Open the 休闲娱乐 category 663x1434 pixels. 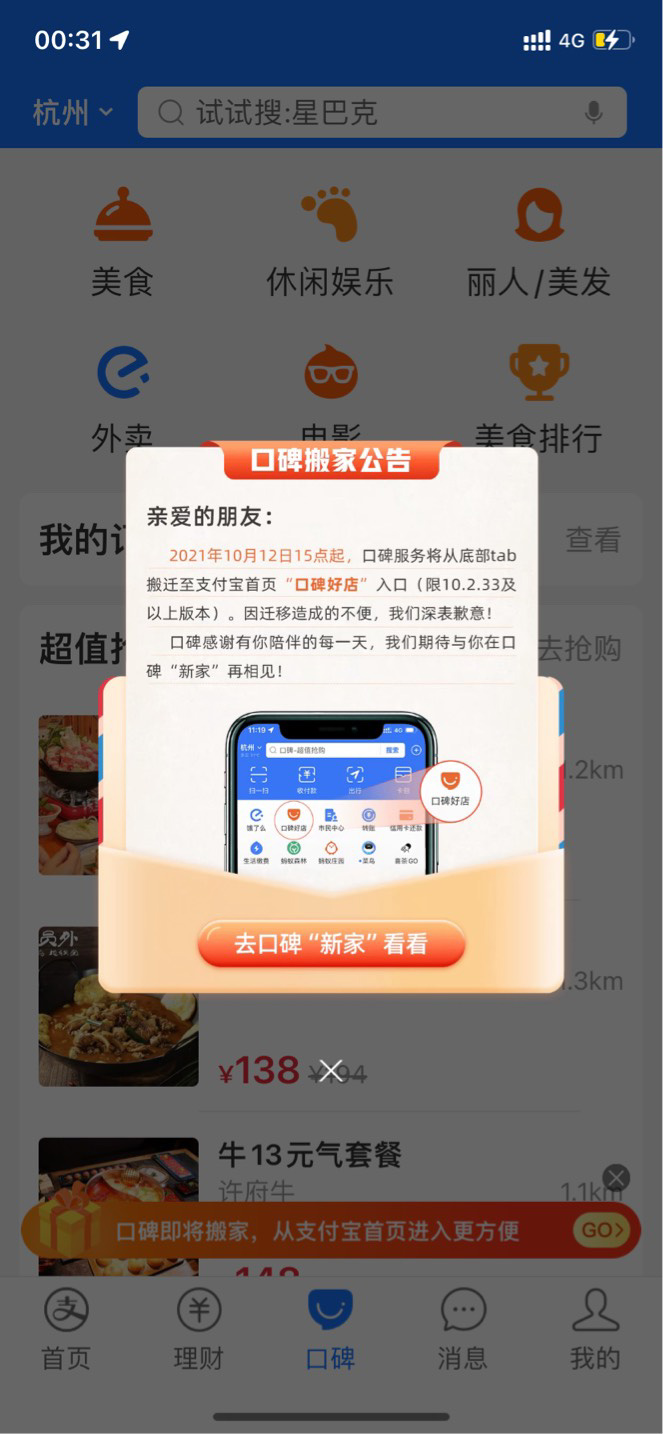pyautogui.click(x=330, y=240)
